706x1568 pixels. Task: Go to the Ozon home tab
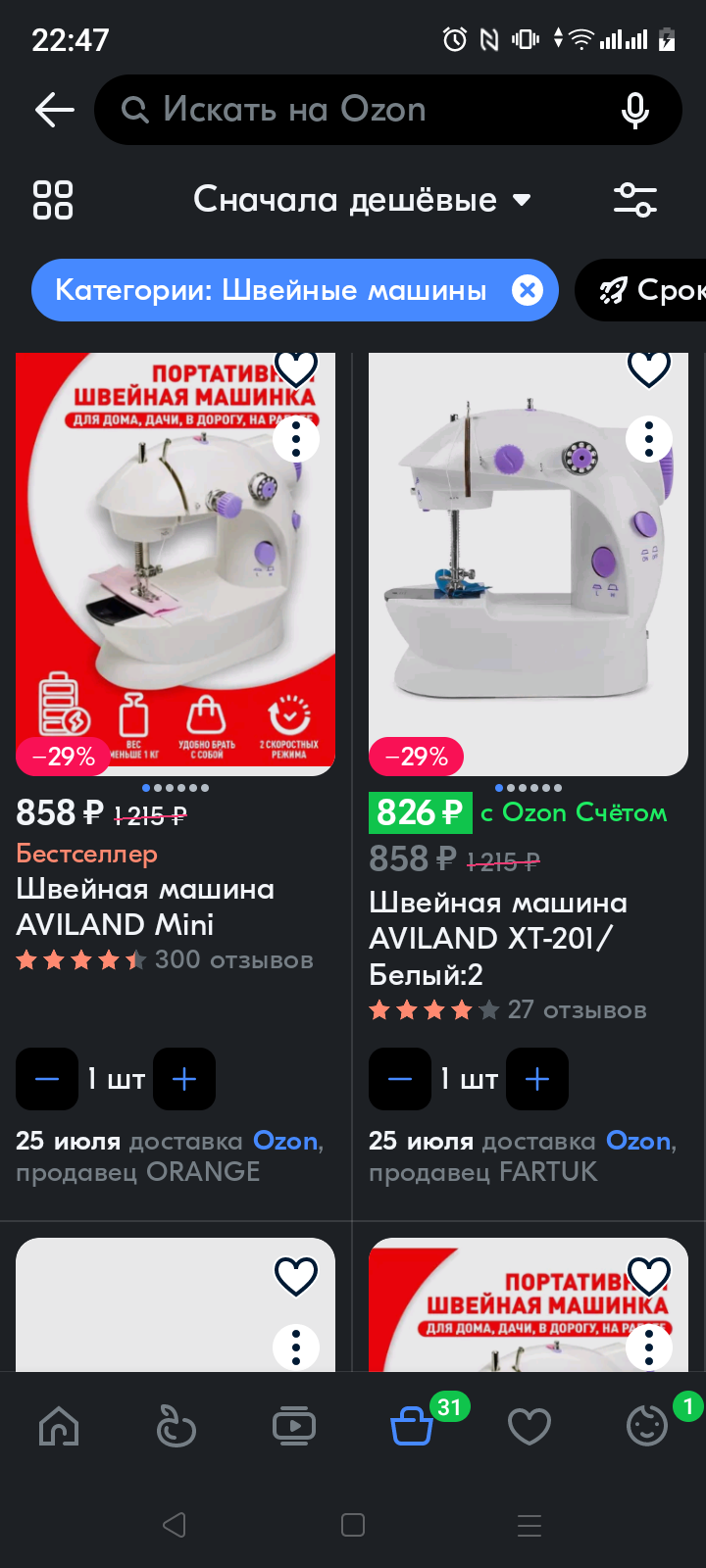tap(59, 1426)
